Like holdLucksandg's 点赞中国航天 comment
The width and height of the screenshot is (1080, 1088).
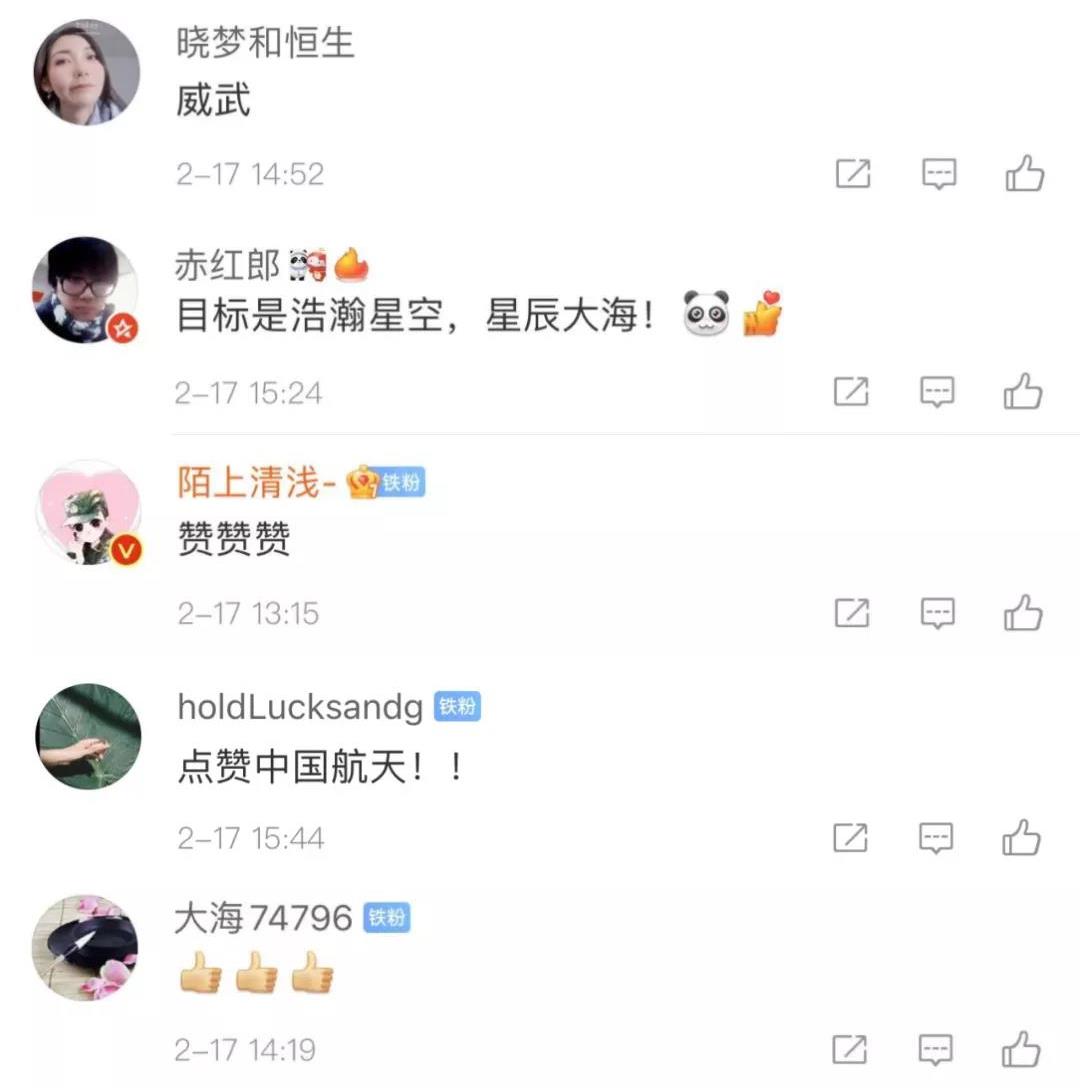tap(1022, 837)
